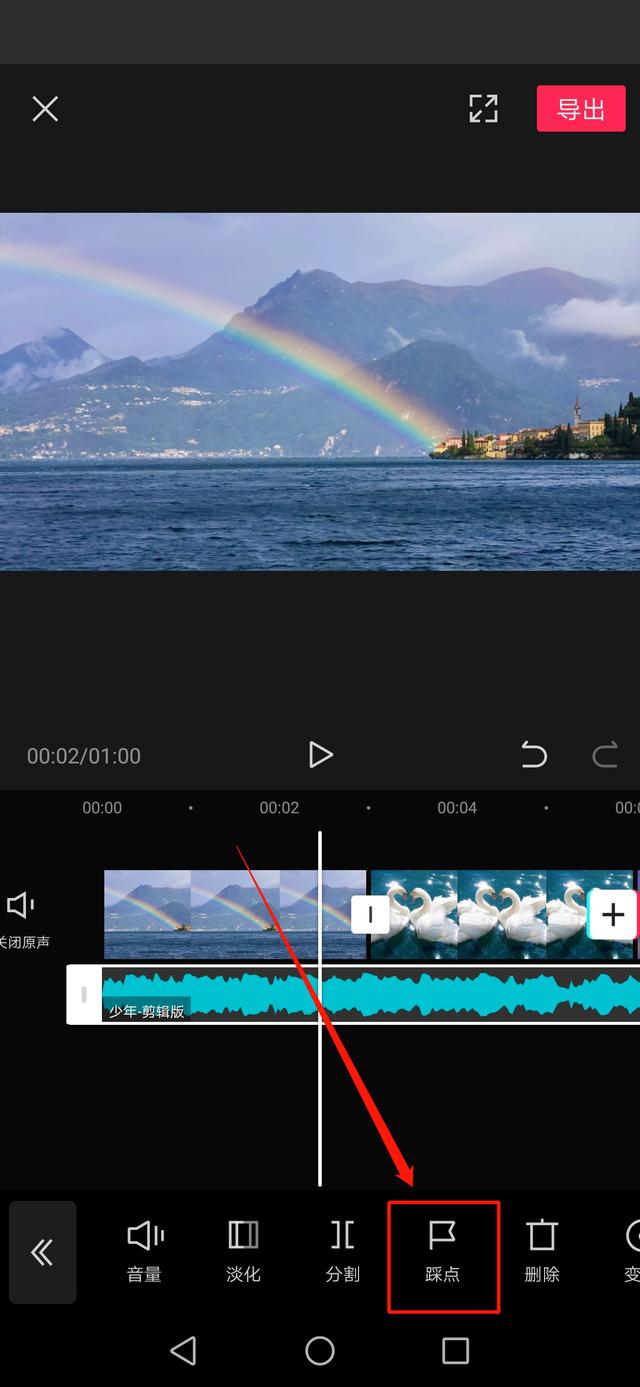Enter fullscreen preview mode
Image resolution: width=640 pixels, height=1387 pixels.
click(x=483, y=109)
